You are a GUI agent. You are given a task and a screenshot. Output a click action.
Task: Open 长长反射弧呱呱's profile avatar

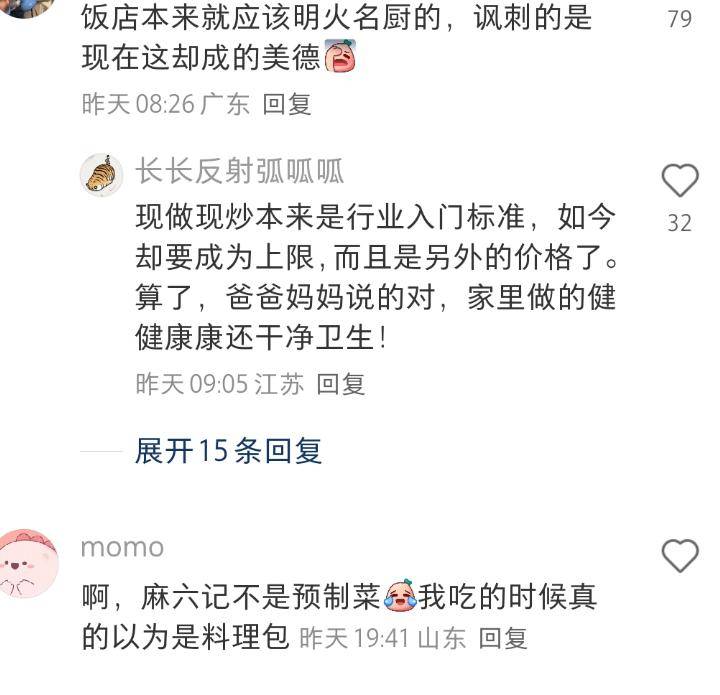coord(101,174)
